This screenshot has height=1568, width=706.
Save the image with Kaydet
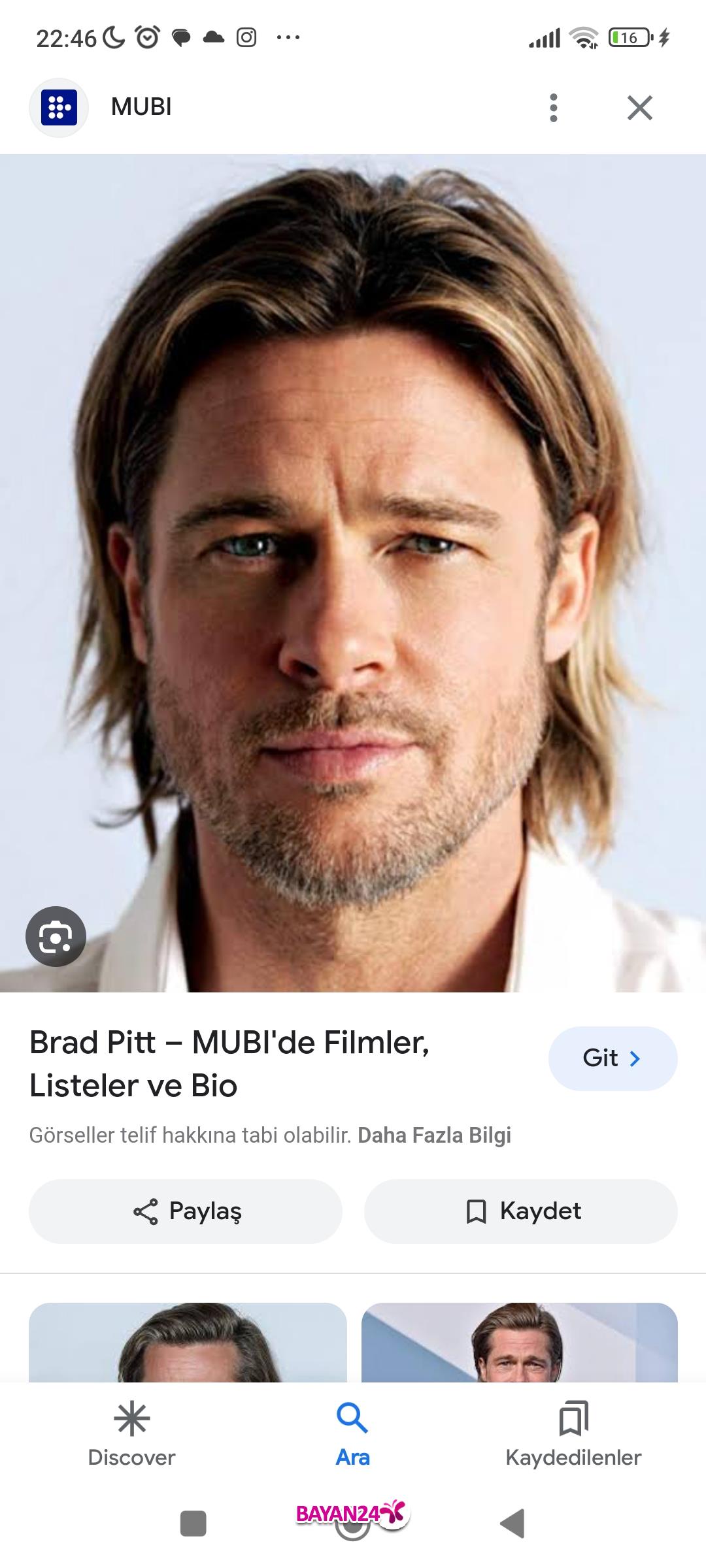coord(520,1211)
